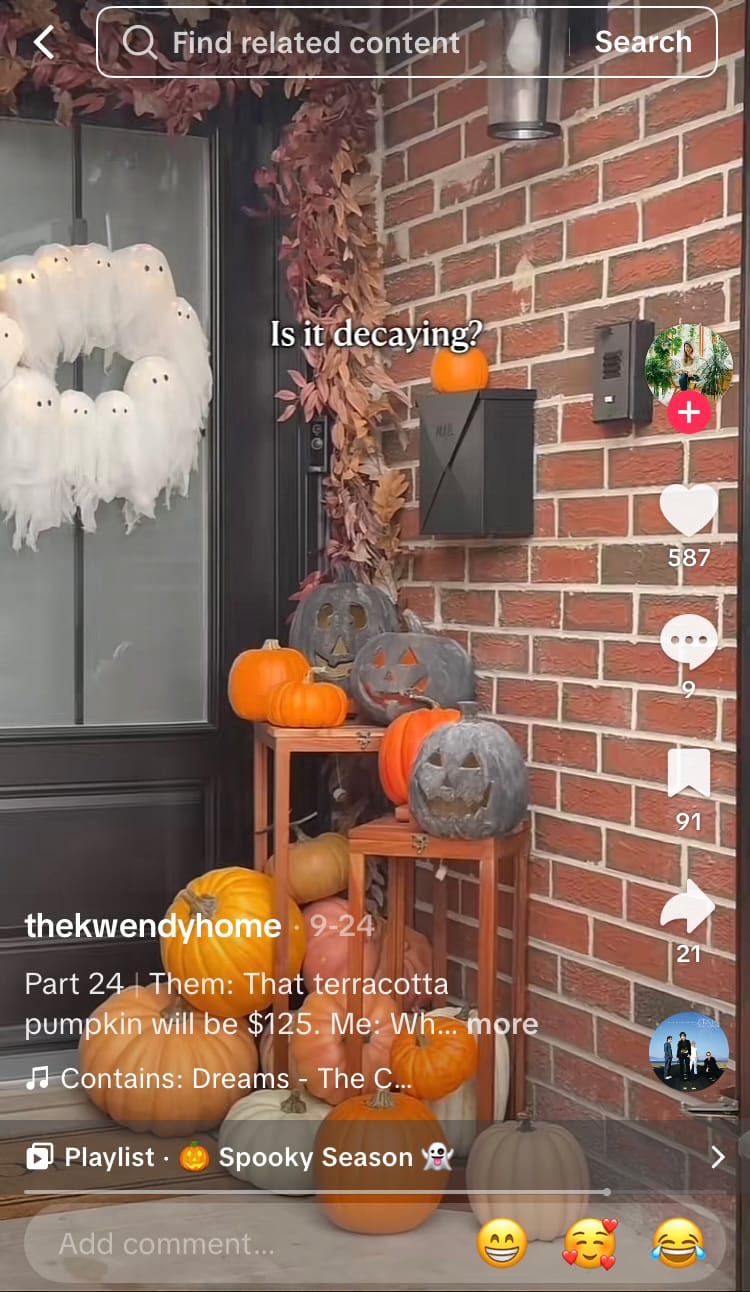Insert the grinning face emoji
Image resolution: width=750 pixels, height=1292 pixels.
(x=502, y=1244)
